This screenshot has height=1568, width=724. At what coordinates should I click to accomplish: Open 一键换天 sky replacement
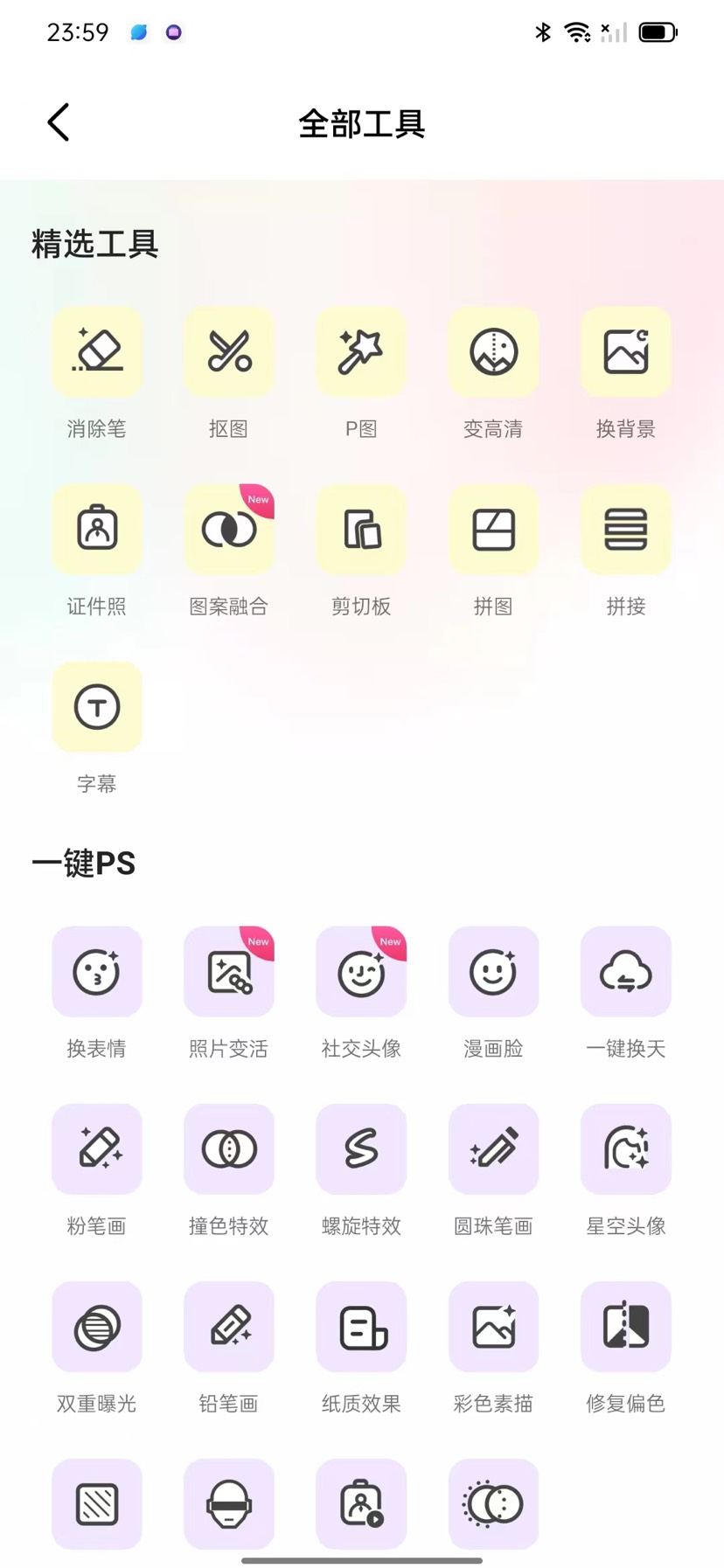pos(626,972)
